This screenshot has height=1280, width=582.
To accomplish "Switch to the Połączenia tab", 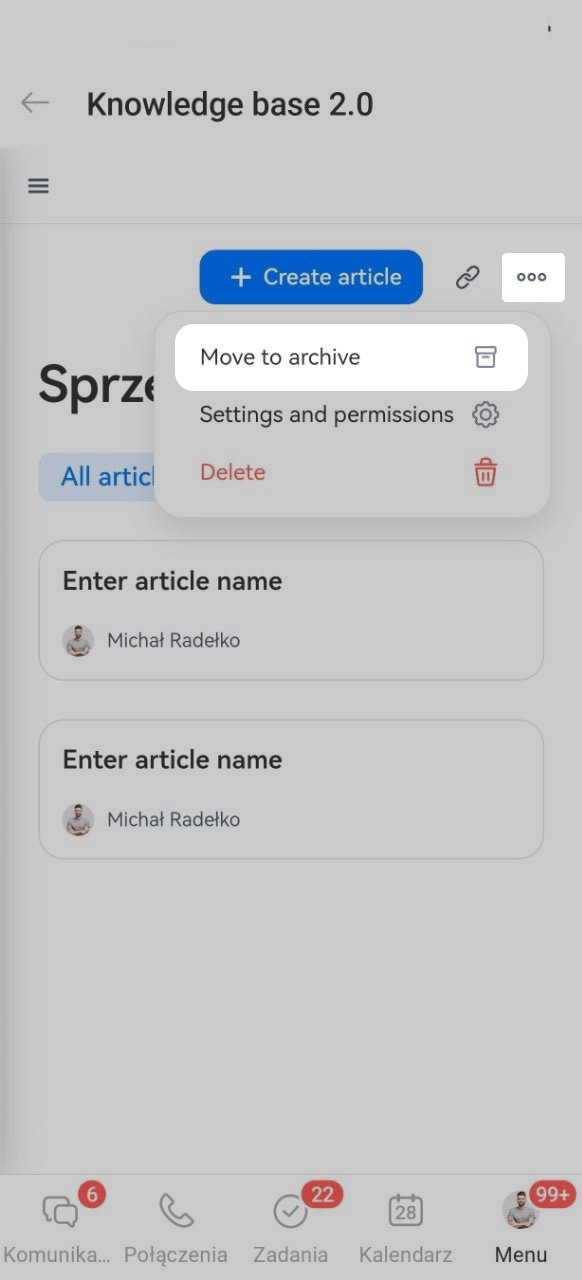I will pyautogui.click(x=175, y=1227).
